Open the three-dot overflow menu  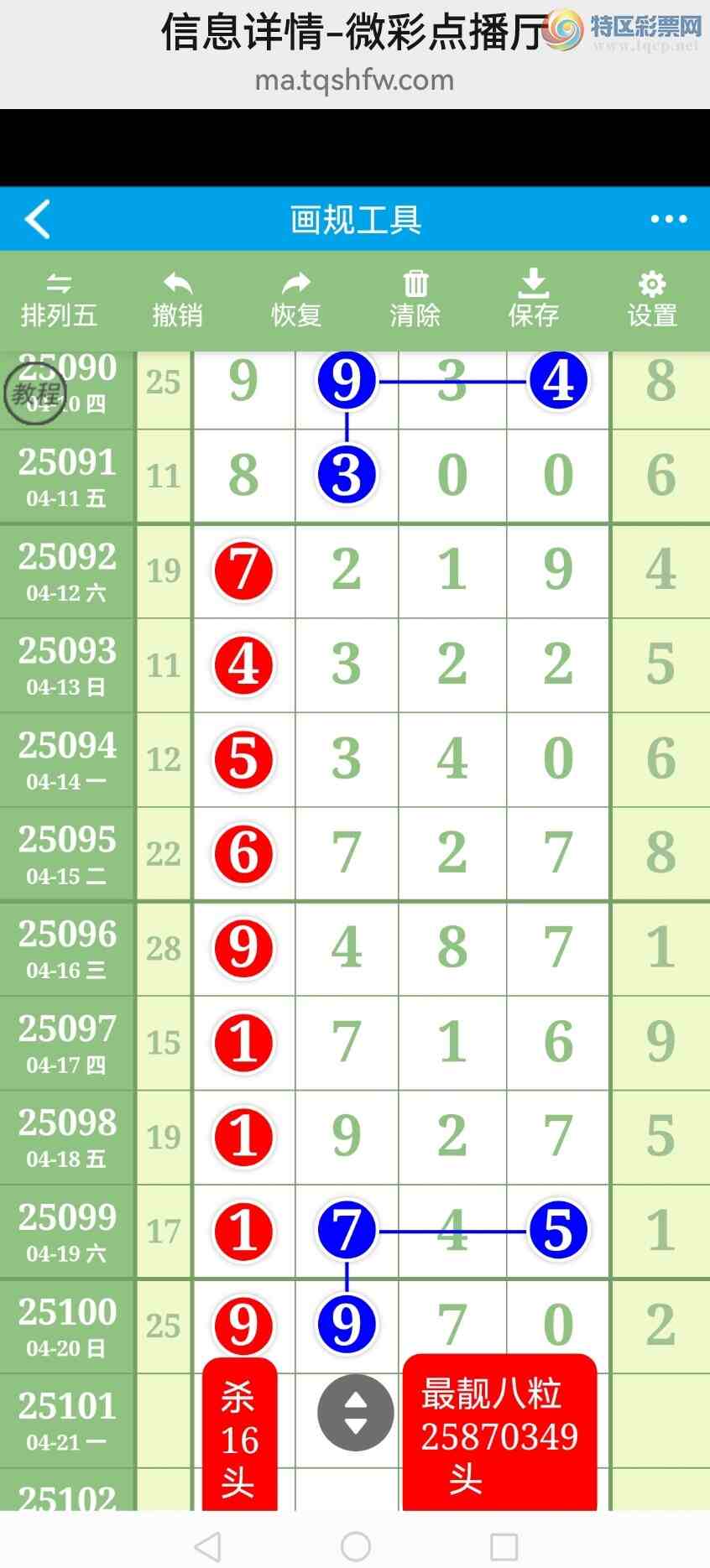click(x=668, y=220)
